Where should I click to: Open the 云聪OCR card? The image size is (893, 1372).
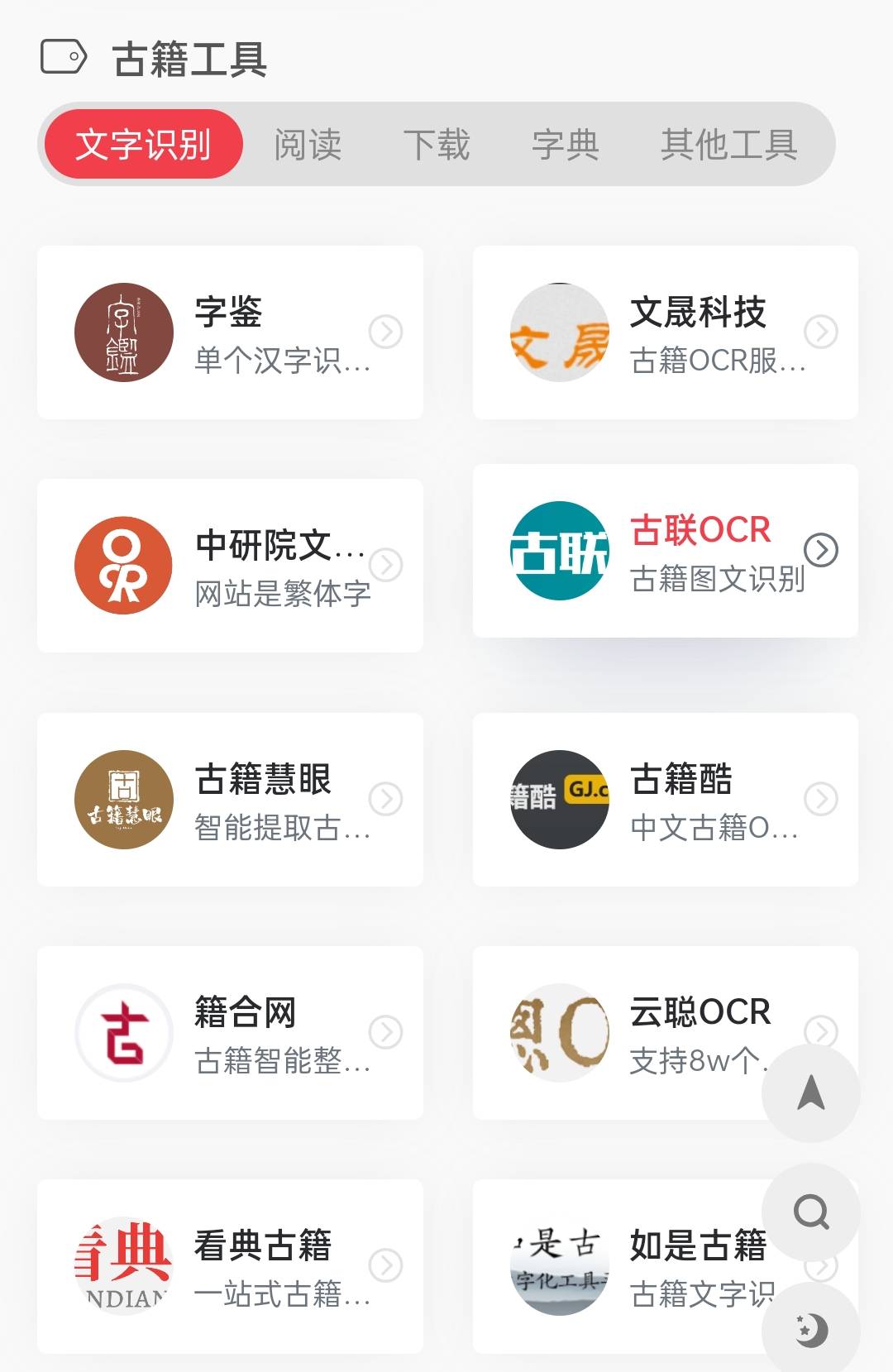tap(645, 1033)
